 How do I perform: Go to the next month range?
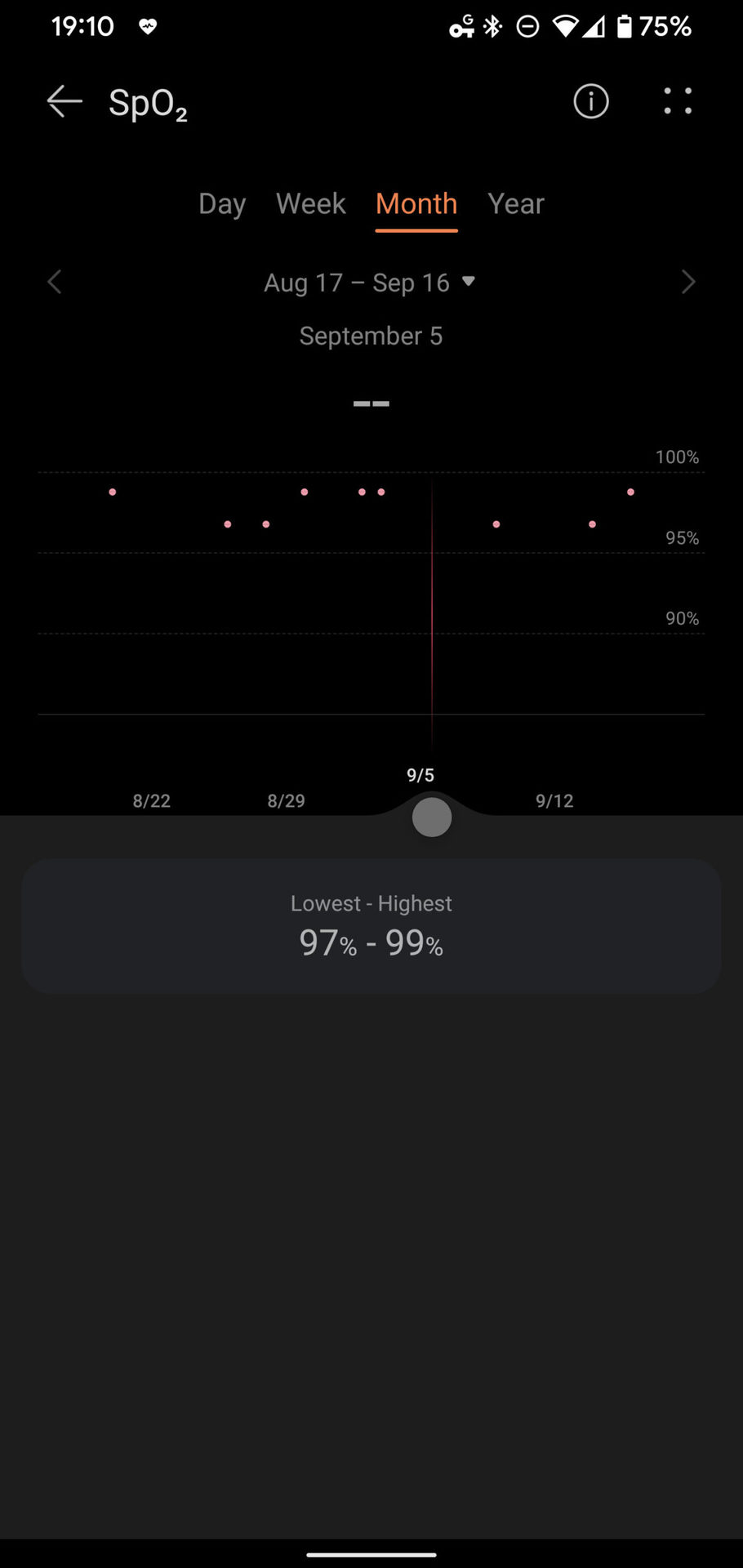688,283
